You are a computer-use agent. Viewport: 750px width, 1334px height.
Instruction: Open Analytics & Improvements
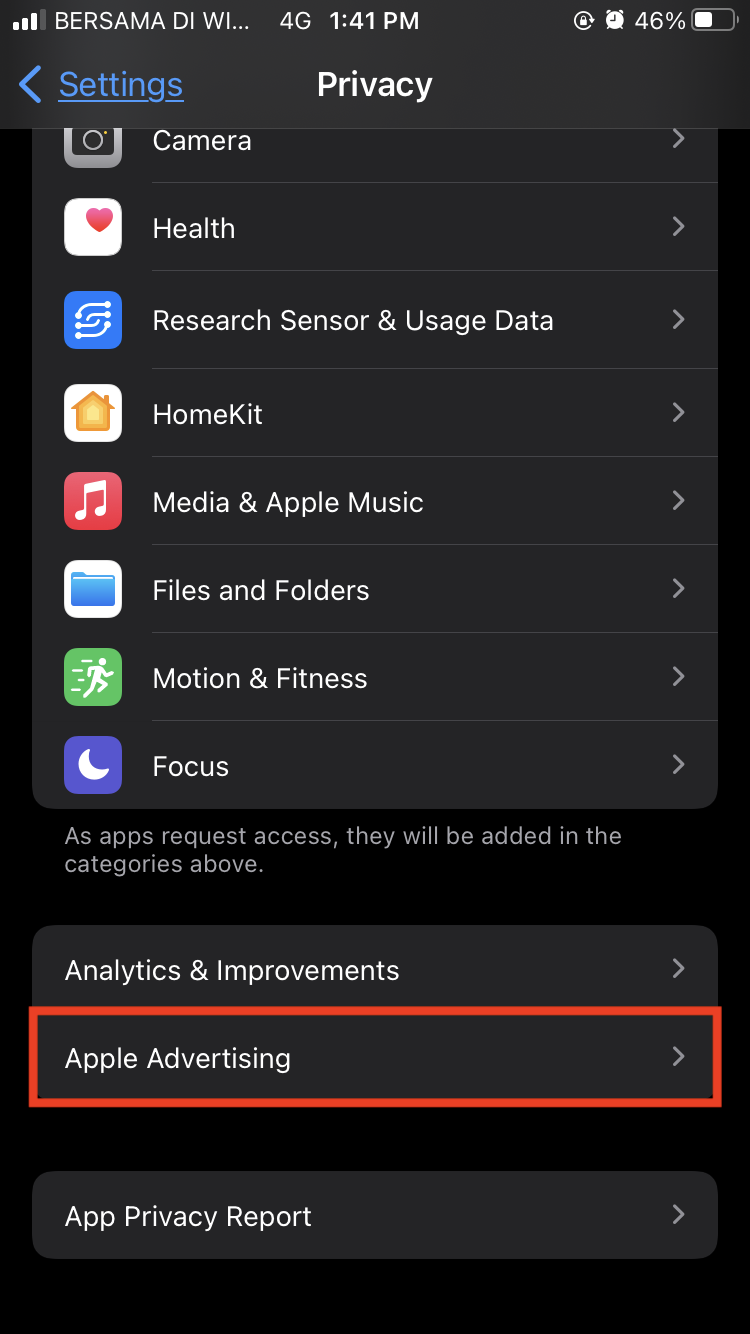375,970
